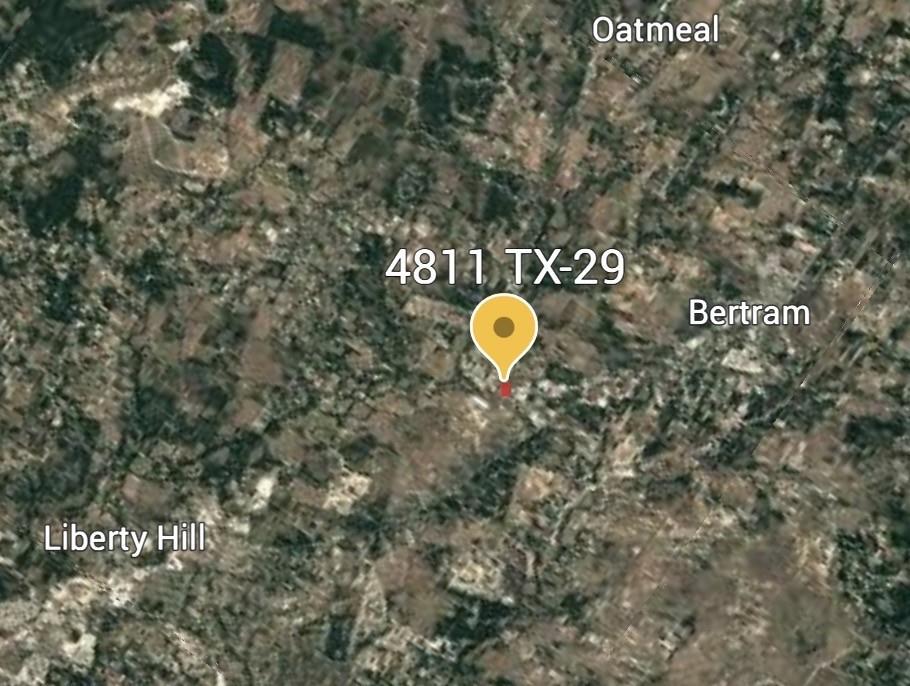910x686 pixels.
Task: Select the Bertram place label
Action: 749,313
